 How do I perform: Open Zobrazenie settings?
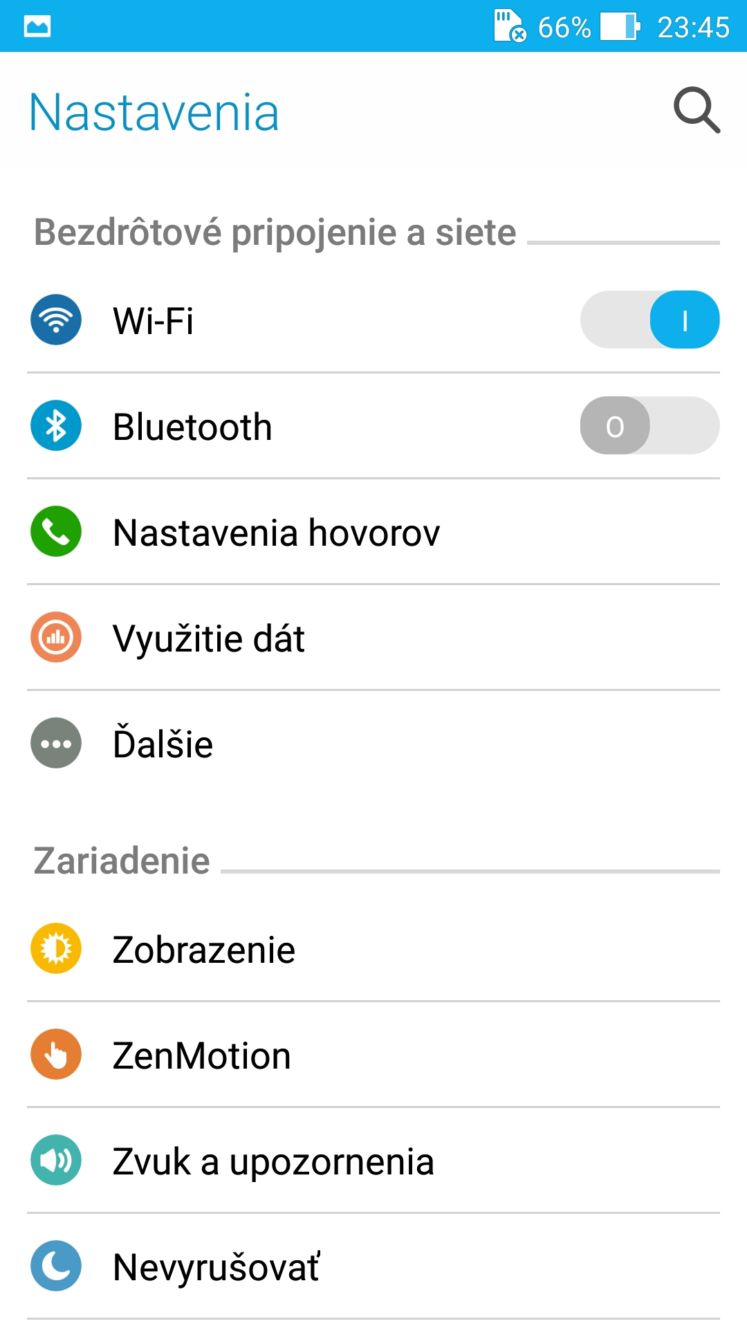pyautogui.click(x=373, y=949)
